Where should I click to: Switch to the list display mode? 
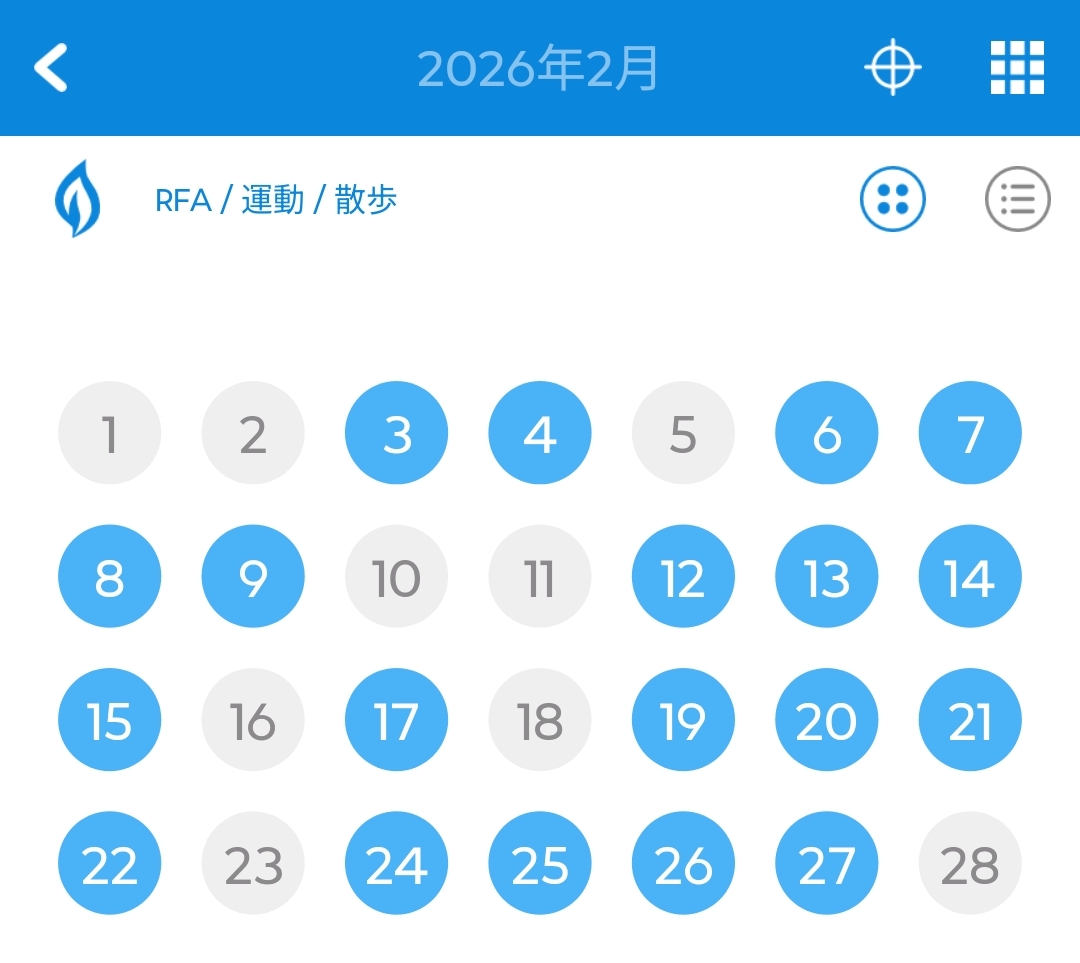[1017, 199]
